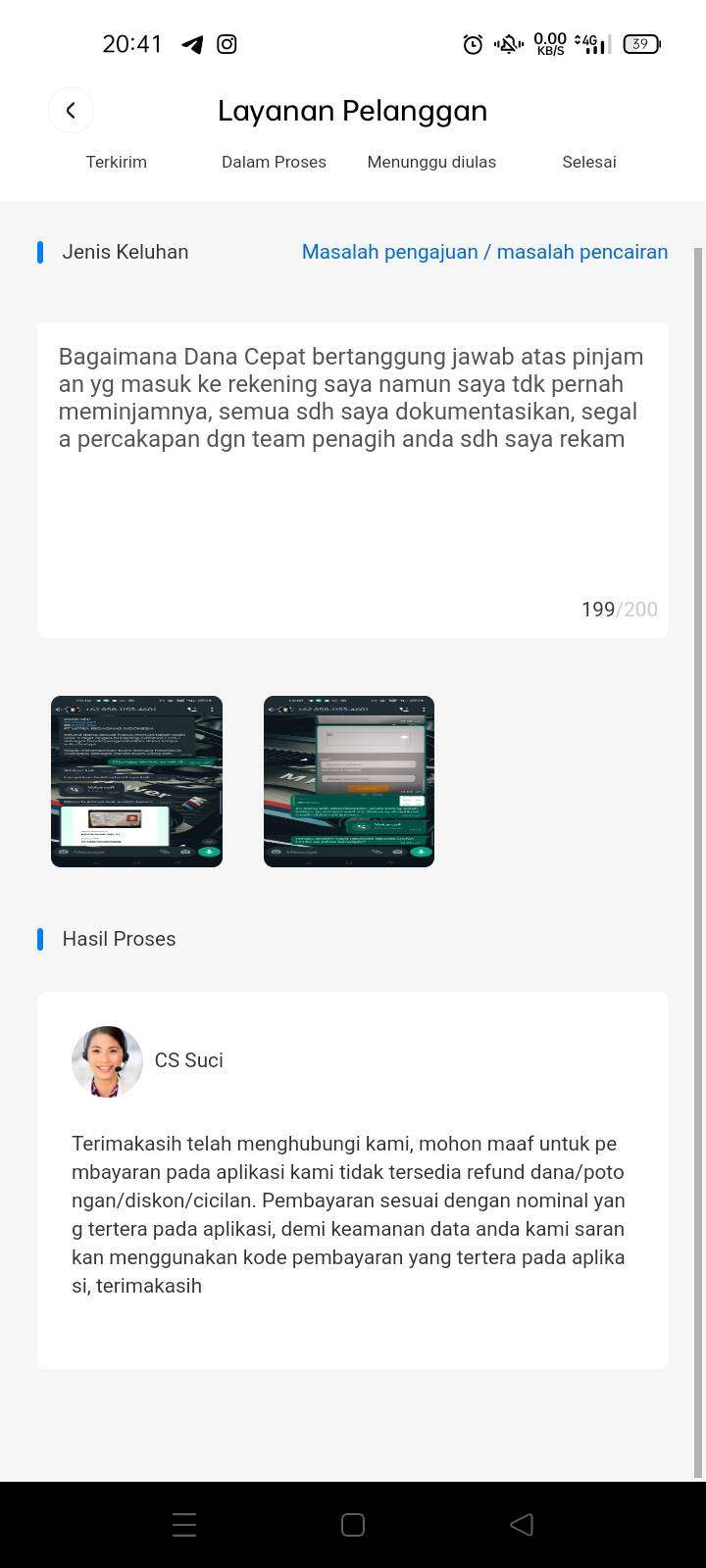Viewport: 706px width, 1568px height.
Task: Open the recent apps button
Action: [x=184, y=1525]
